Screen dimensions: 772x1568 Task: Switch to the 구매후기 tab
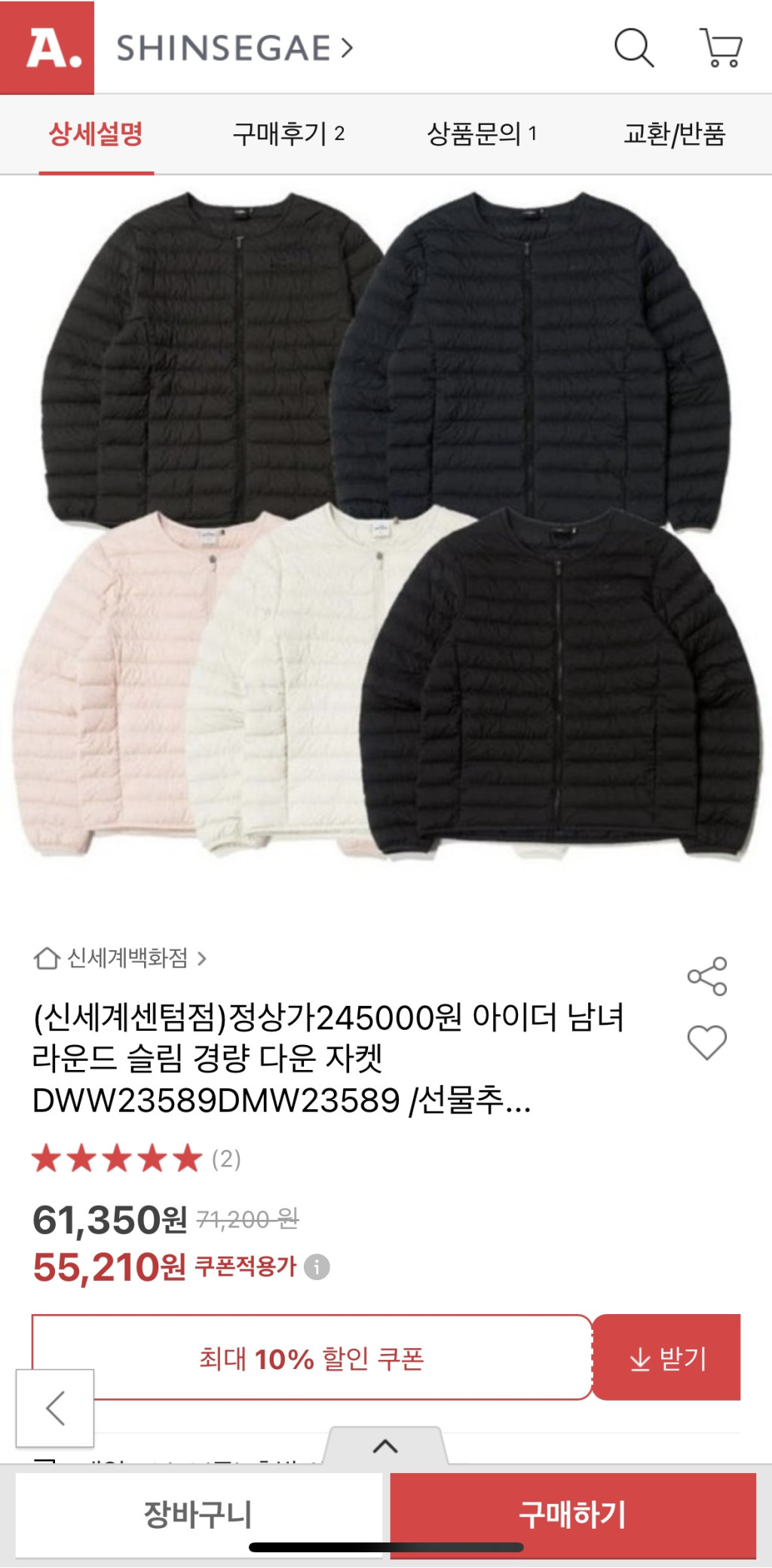[x=289, y=134]
